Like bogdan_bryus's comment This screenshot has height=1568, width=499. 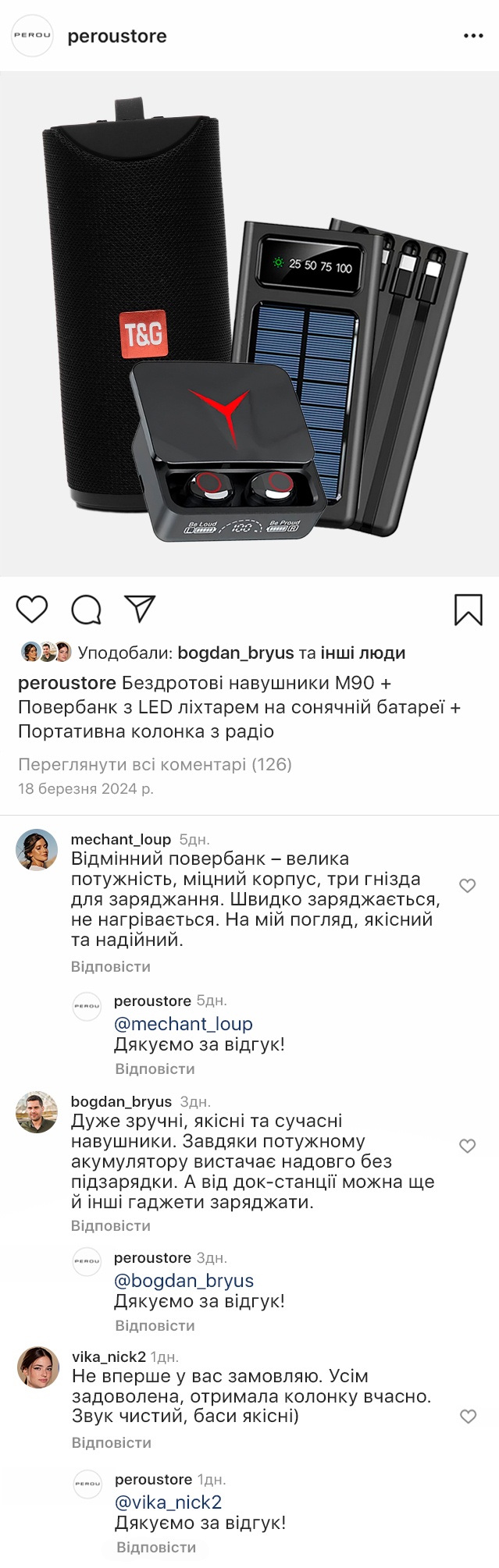pos(467,1146)
